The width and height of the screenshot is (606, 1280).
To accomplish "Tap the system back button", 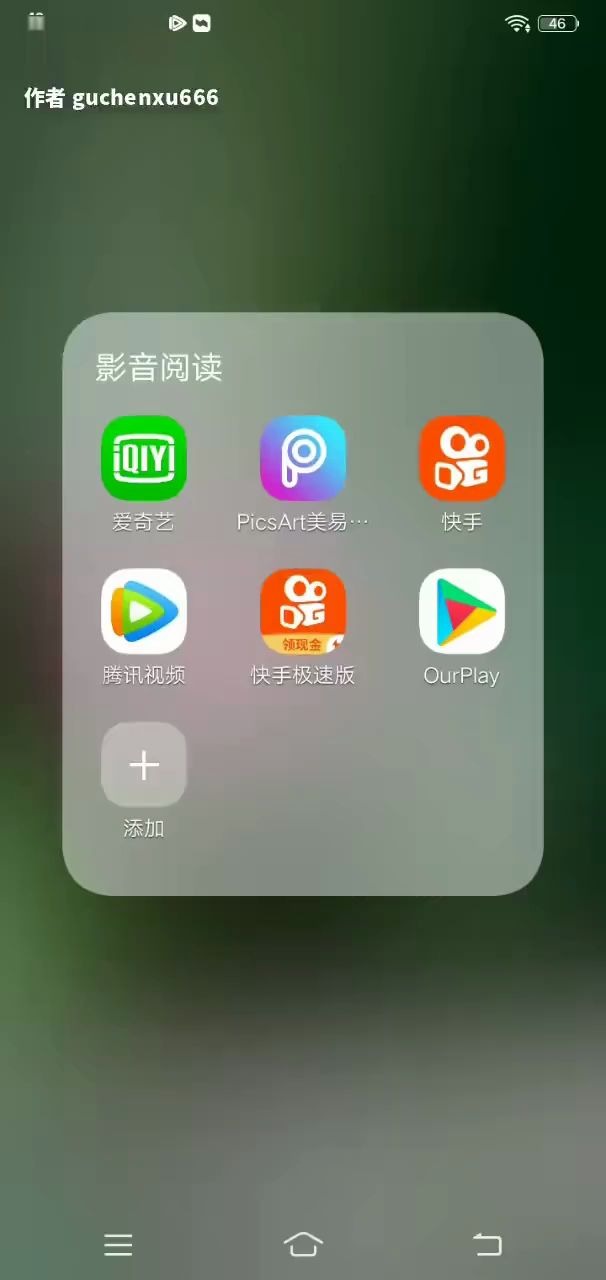I will coord(487,1244).
